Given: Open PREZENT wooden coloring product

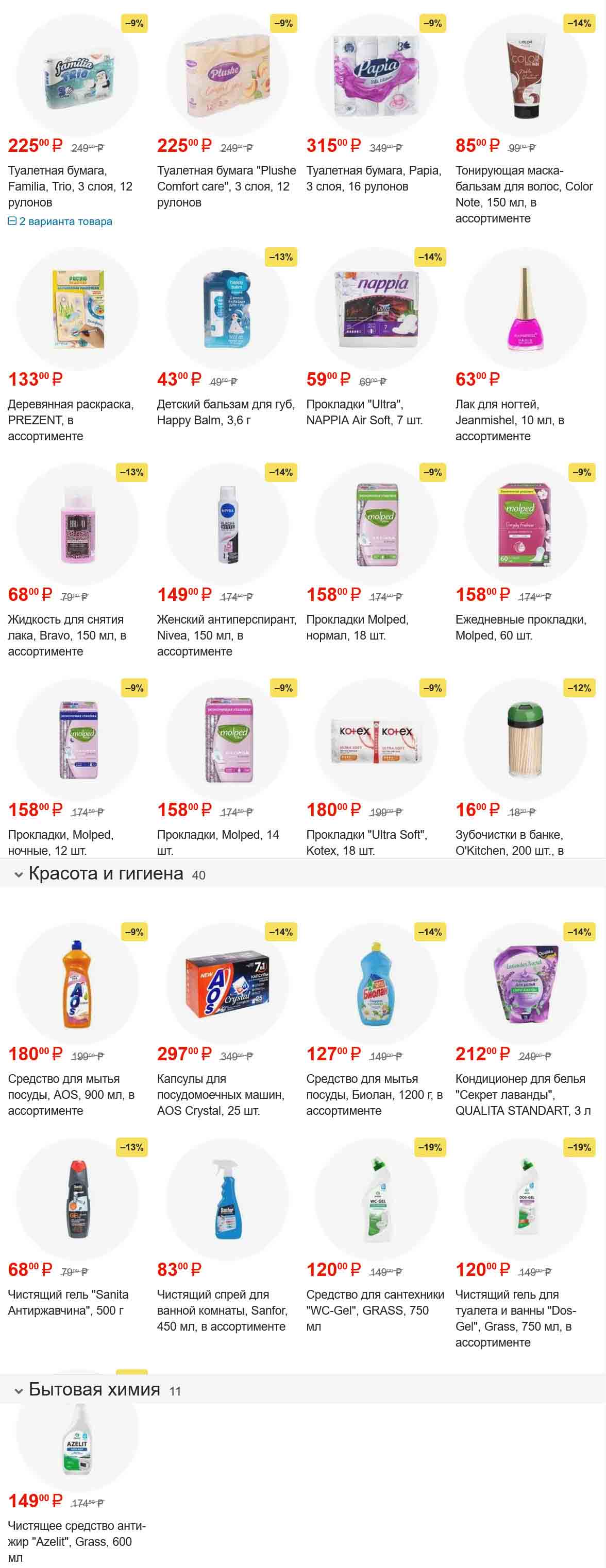Looking at the screenshot, I should coord(77,309).
